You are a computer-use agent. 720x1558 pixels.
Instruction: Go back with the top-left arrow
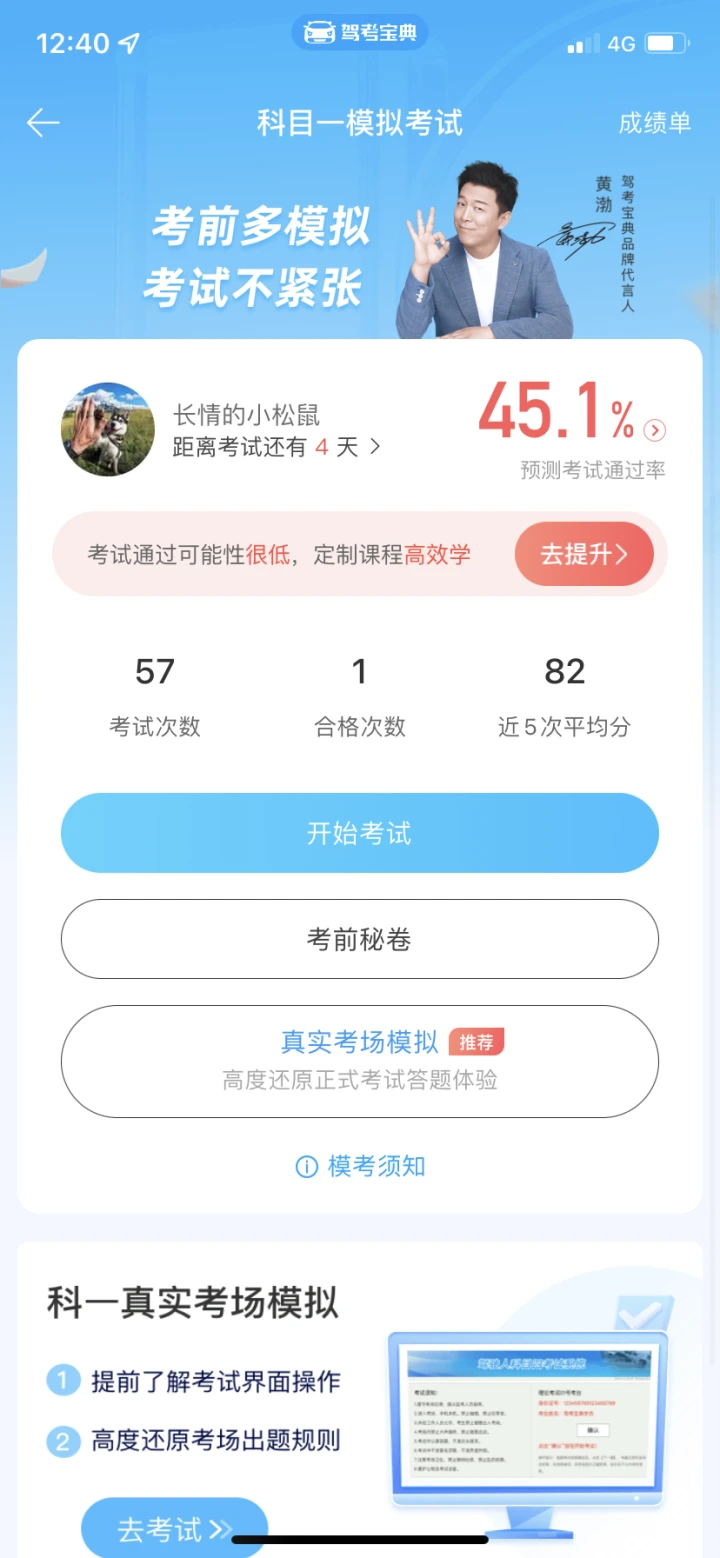click(x=43, y=123)
